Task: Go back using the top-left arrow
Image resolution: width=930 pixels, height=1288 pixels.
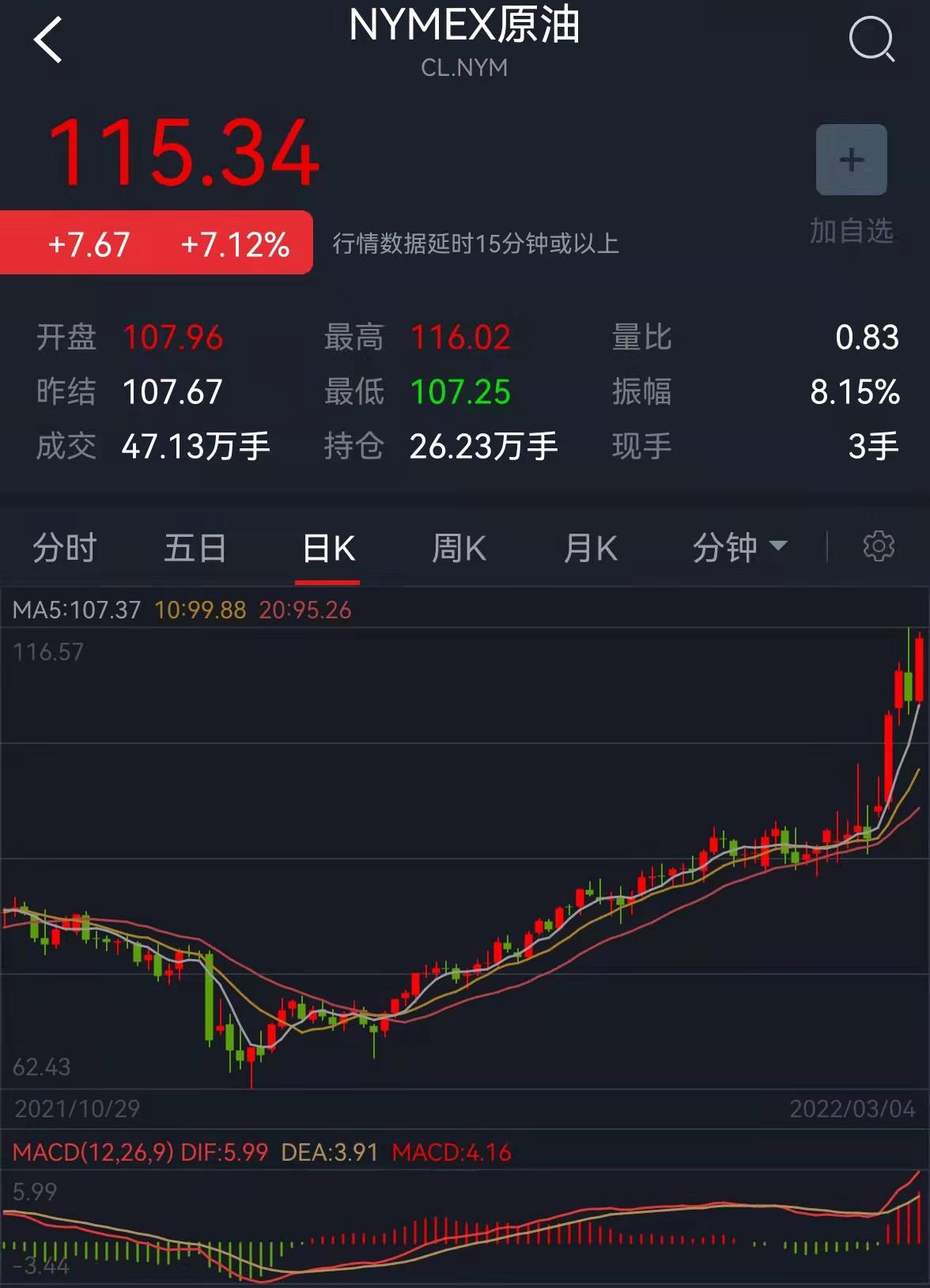Action: [x=47, y=40]
